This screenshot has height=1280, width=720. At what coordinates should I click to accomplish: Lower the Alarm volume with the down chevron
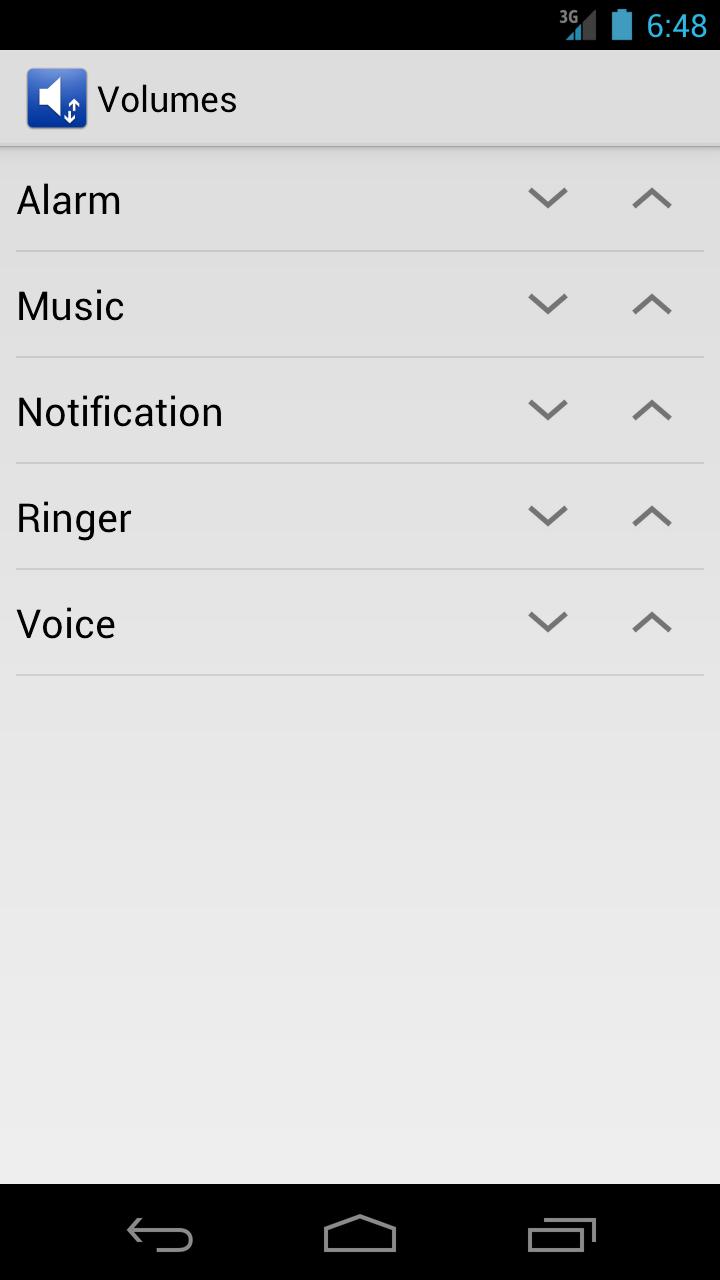pyautogui.click(x=547, y=198)
